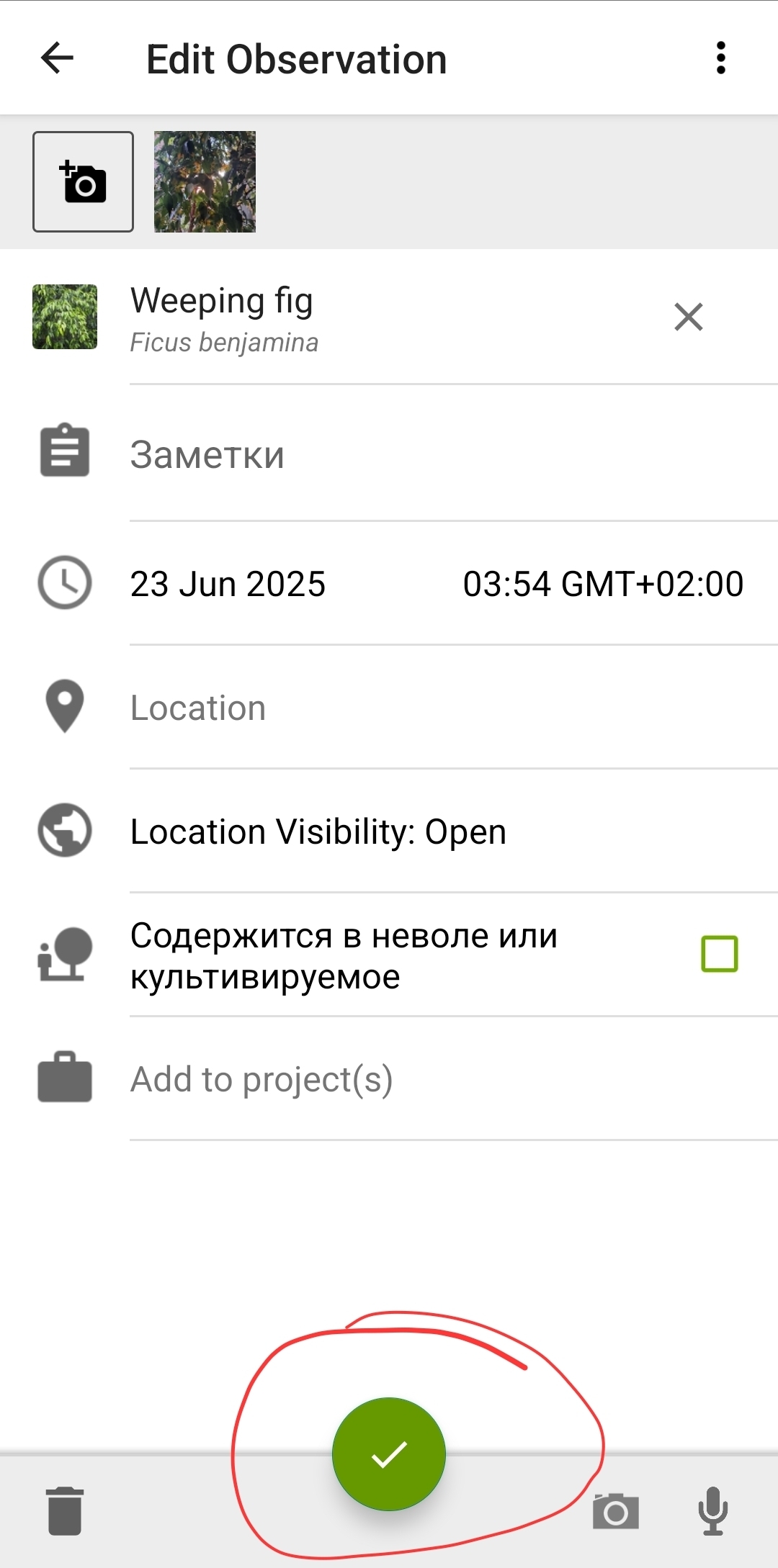Check the Содержится в неволе или культивируемое box
The height and width of the screenshot is (1568, 778).
coord(720,954)
